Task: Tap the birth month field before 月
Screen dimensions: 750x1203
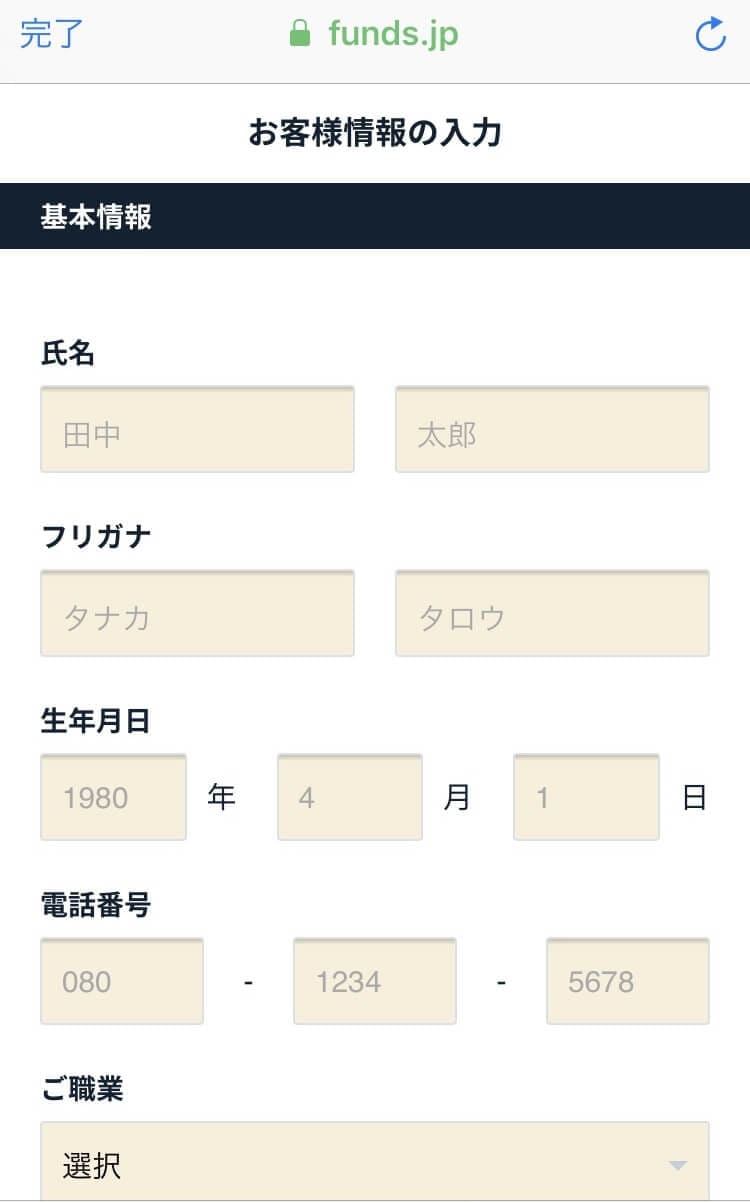Action: [350, 797]
